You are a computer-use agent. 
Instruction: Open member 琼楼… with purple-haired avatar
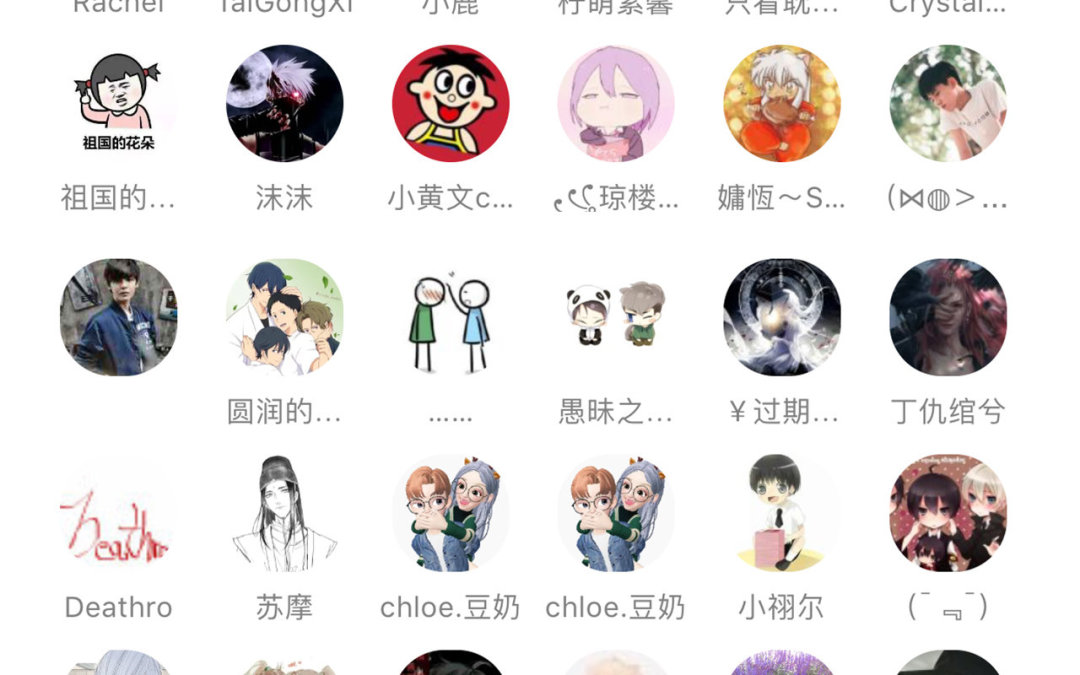[x=616, y=104]
